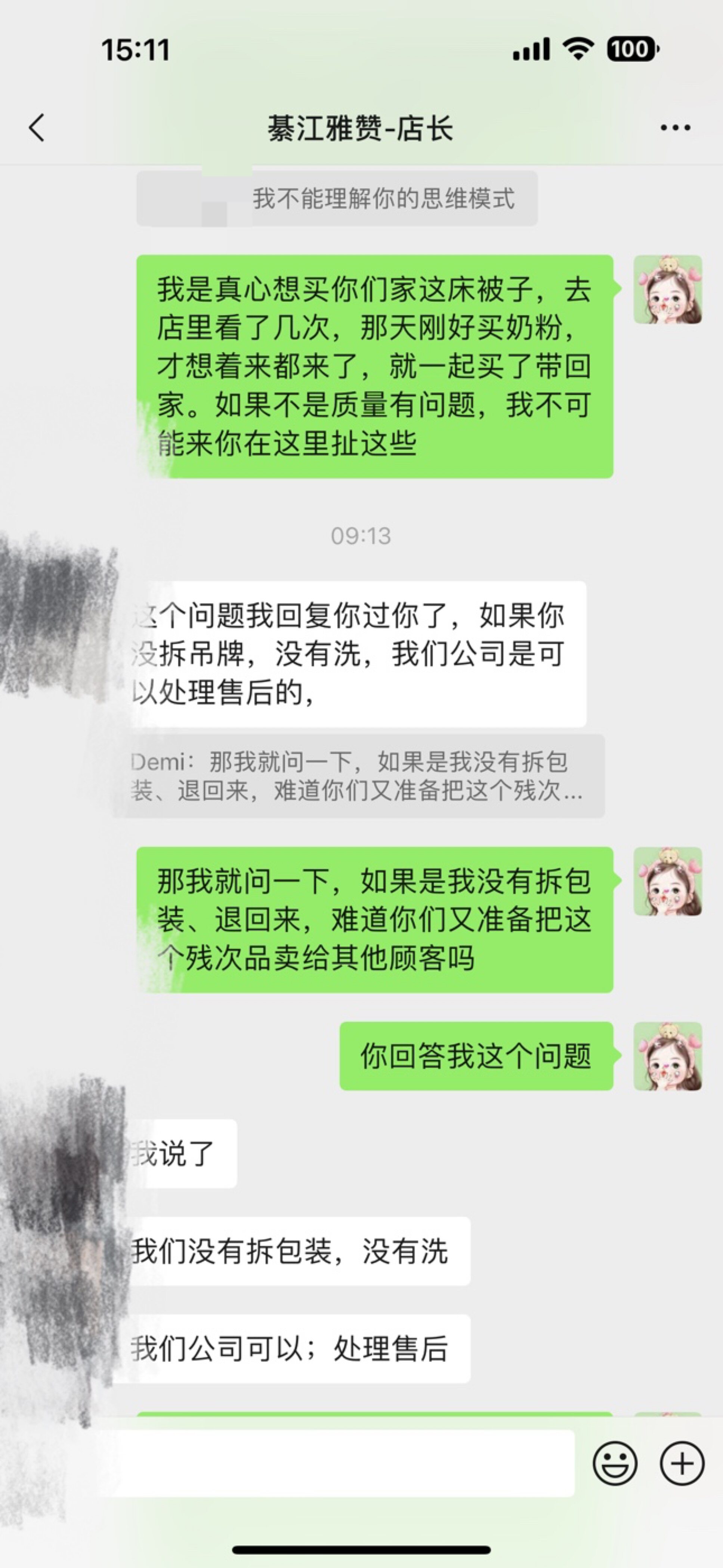Screen dimensions: 723x1568
Task: Go back from the 綦江雅赞-店长 chat
Action: pyautogui.click(x=37, y=128)
